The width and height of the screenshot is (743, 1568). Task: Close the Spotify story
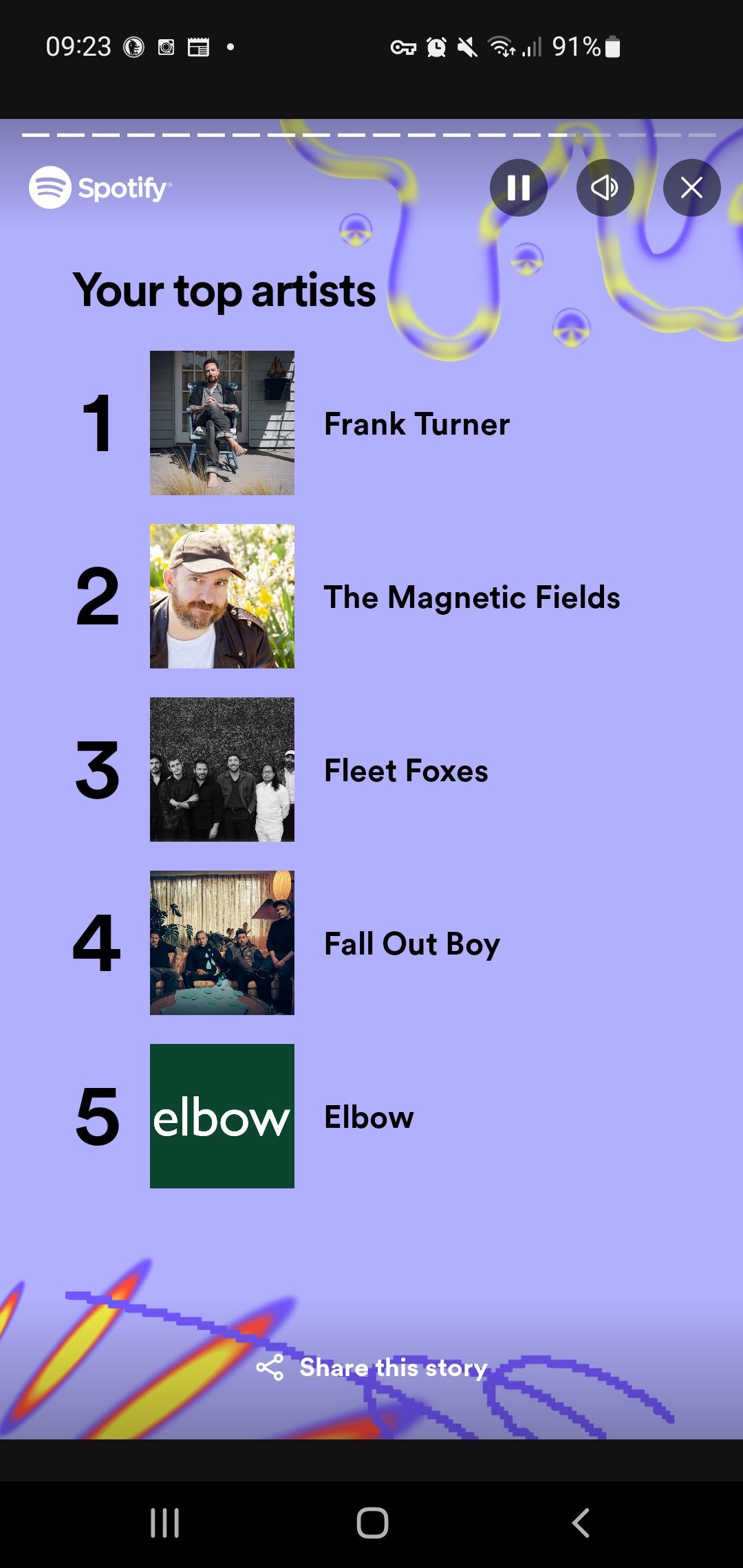692,187
